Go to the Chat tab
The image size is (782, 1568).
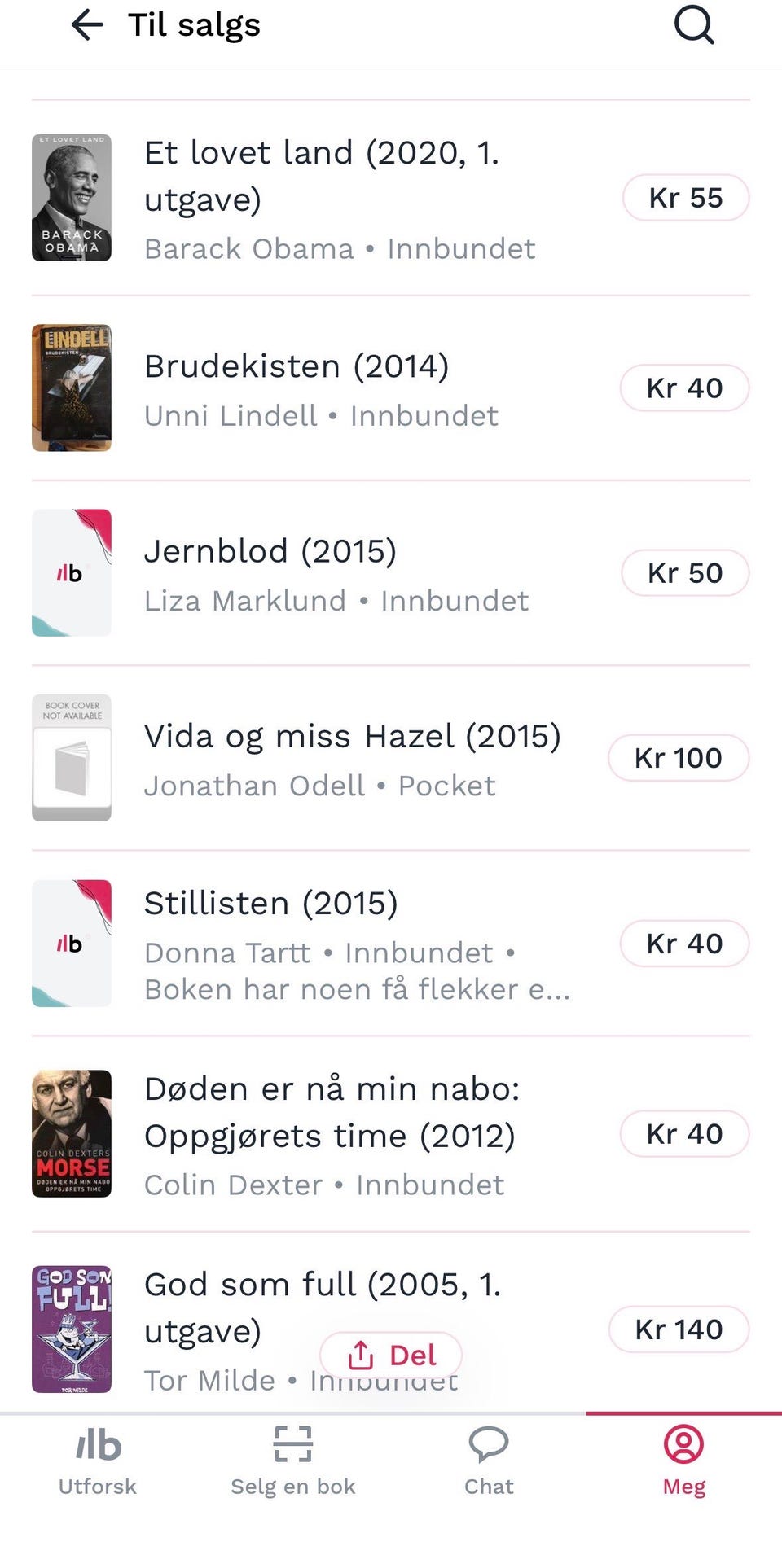point(489,1461)
